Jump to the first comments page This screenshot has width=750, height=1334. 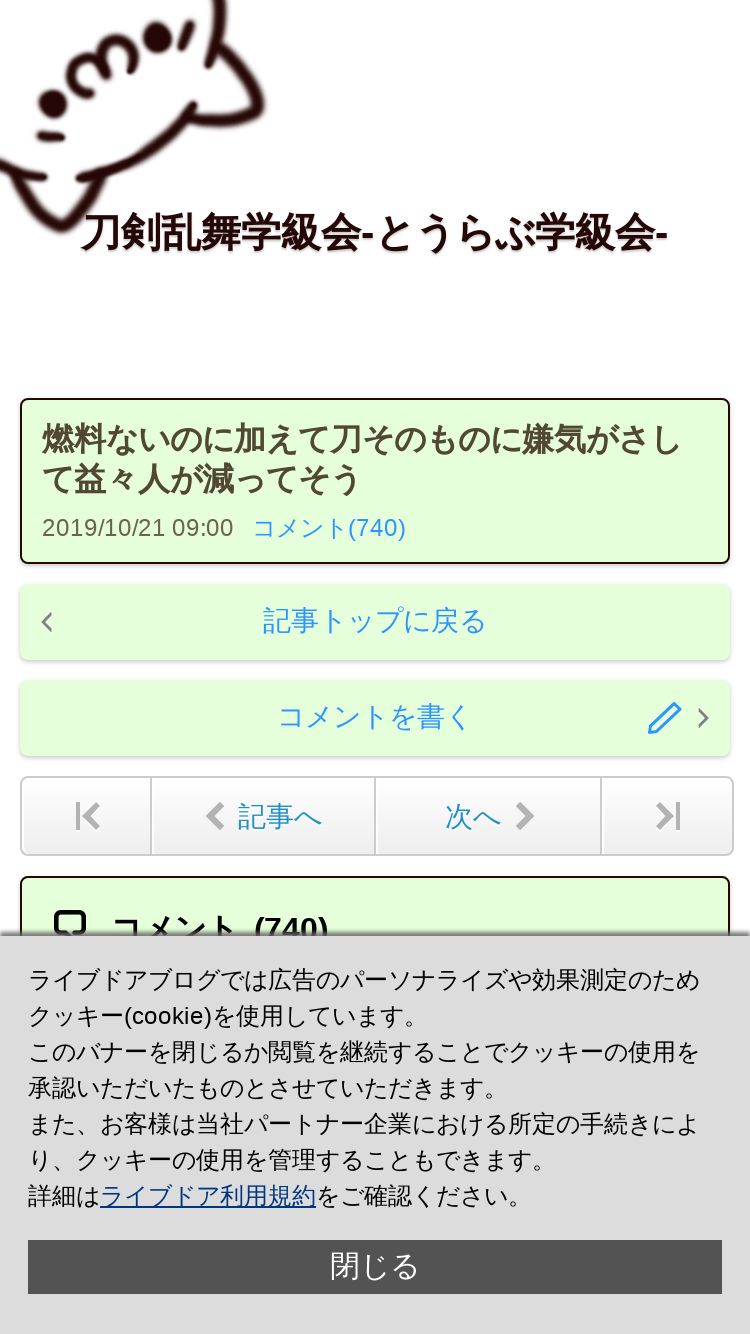pos(87,816)
